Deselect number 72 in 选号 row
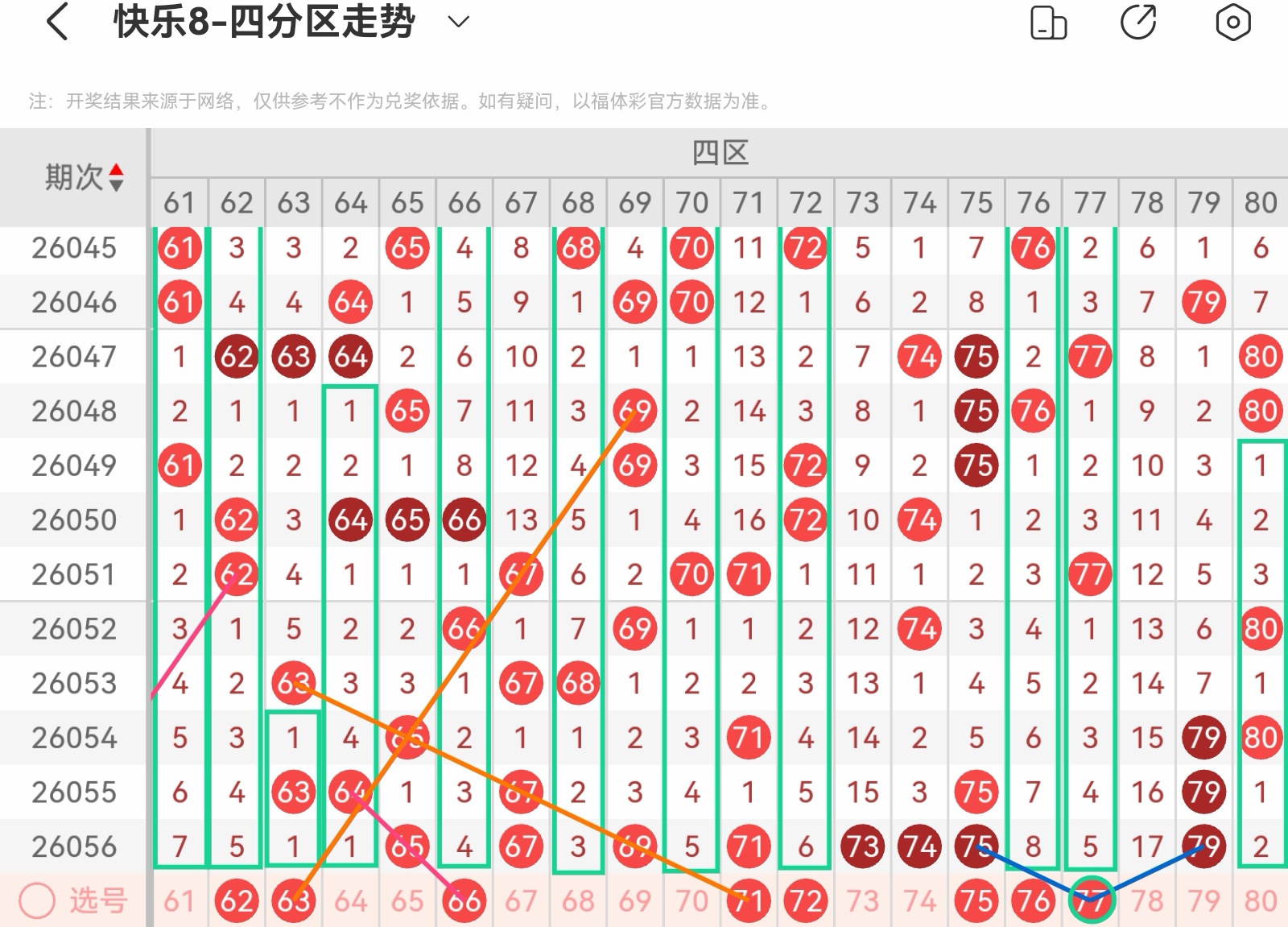This screenshot has height=927, width=1288. [x=806, y=900]
